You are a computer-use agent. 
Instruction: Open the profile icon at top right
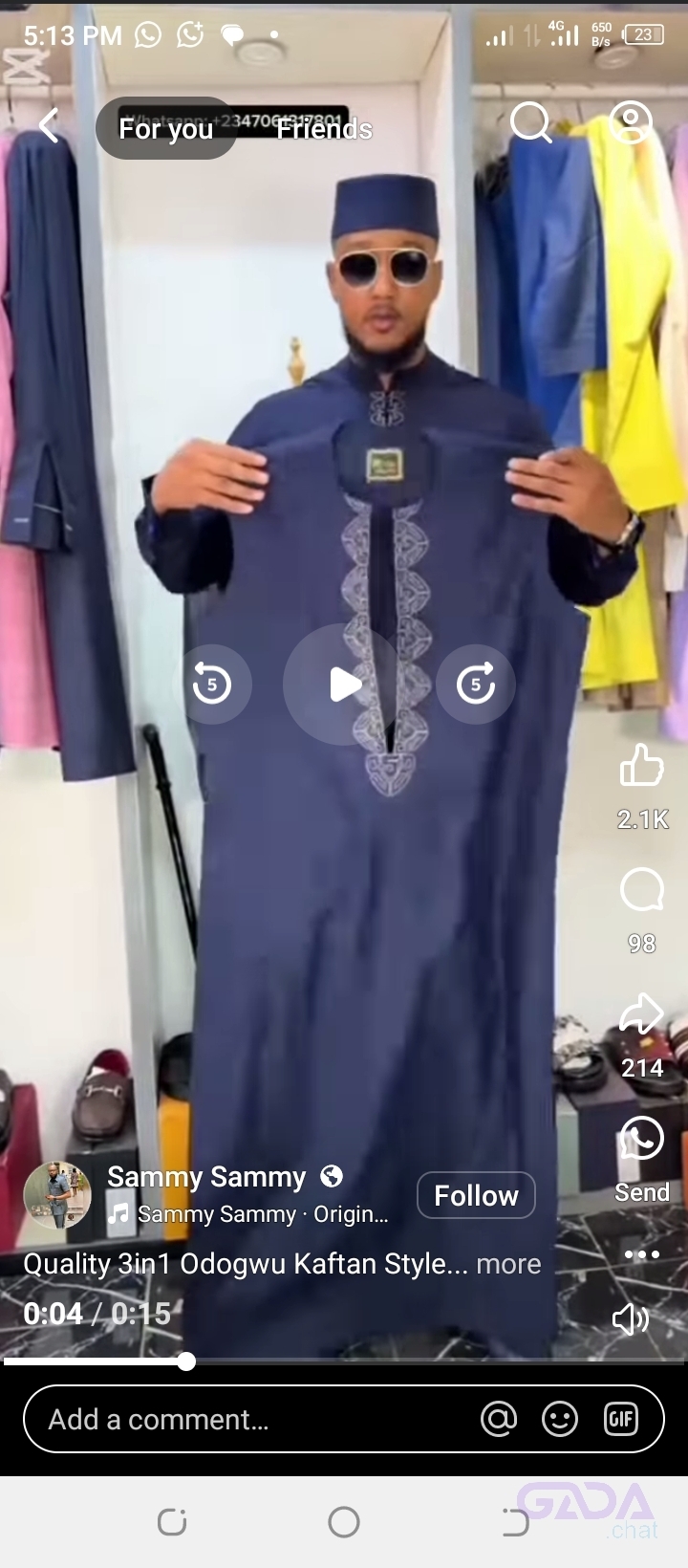point(631,122)
